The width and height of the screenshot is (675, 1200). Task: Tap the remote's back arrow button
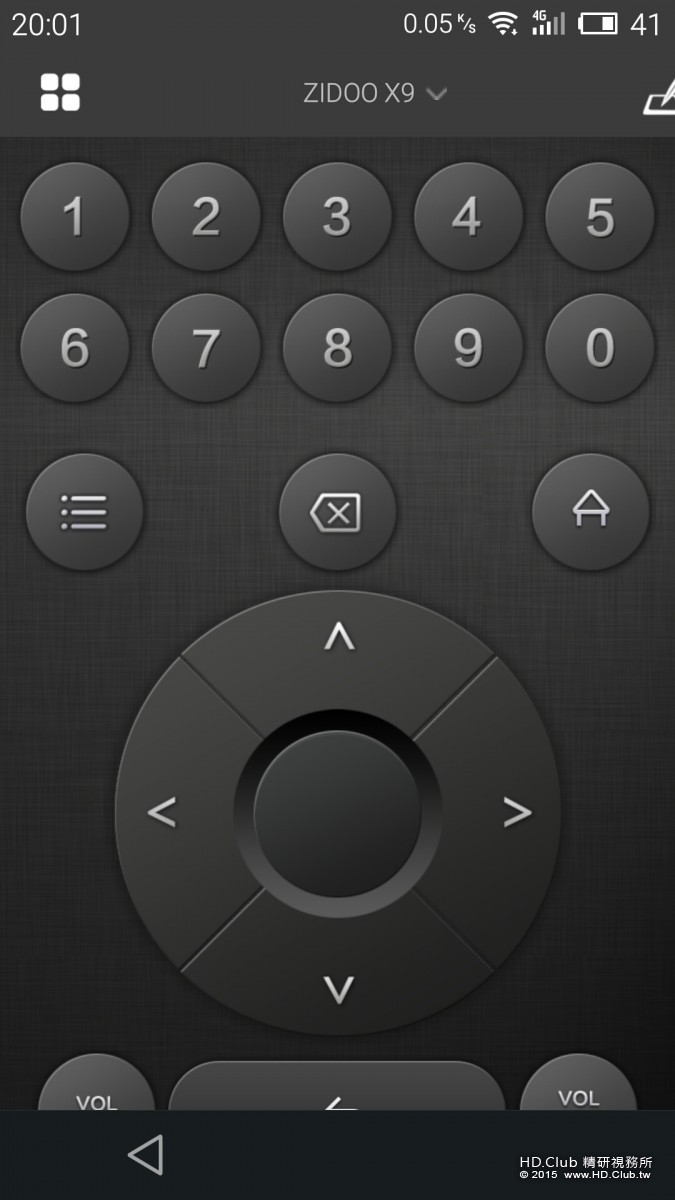click(x=337, y=1095)
